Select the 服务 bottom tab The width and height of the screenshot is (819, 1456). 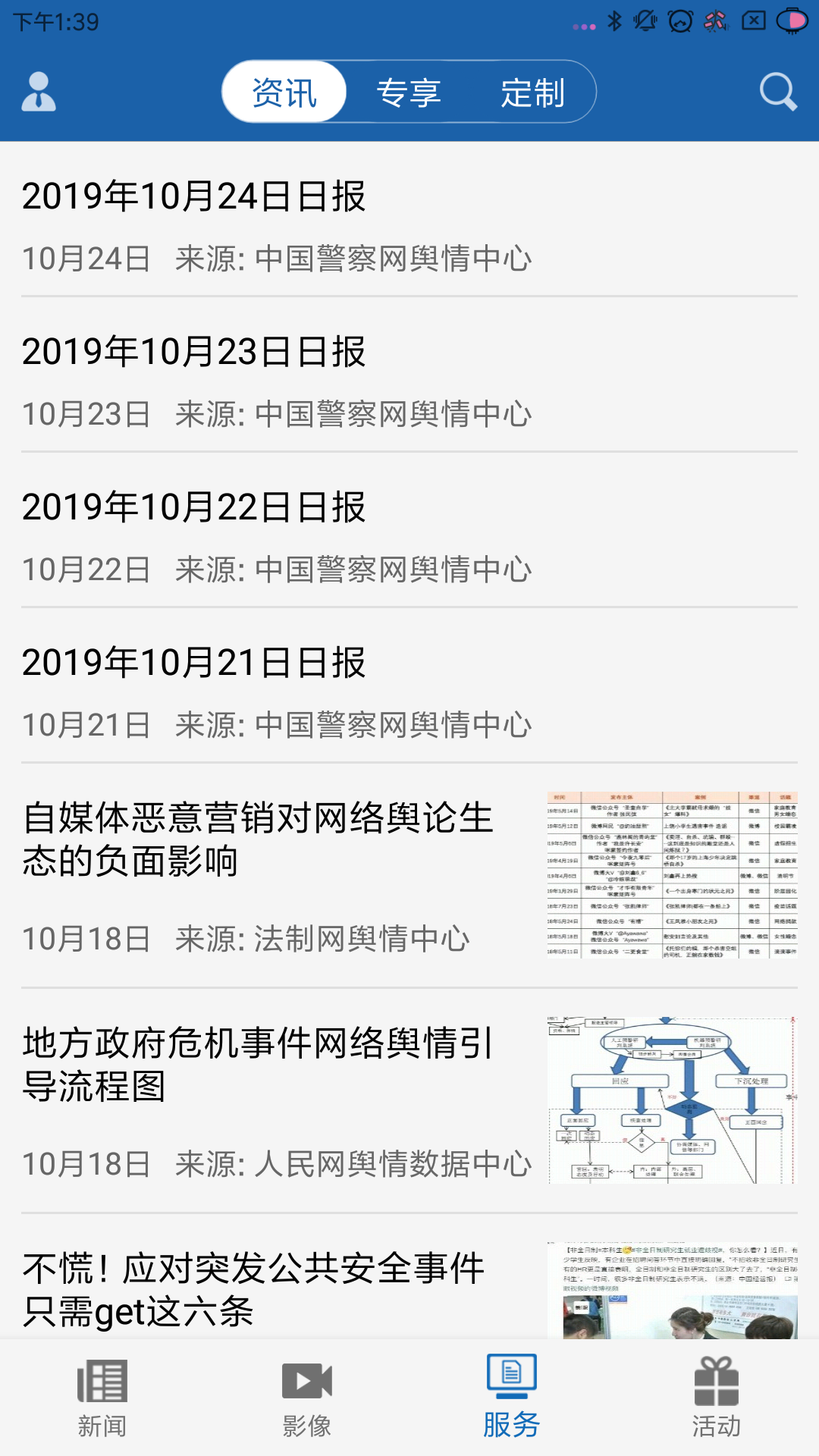click(x=512, y=1398)
